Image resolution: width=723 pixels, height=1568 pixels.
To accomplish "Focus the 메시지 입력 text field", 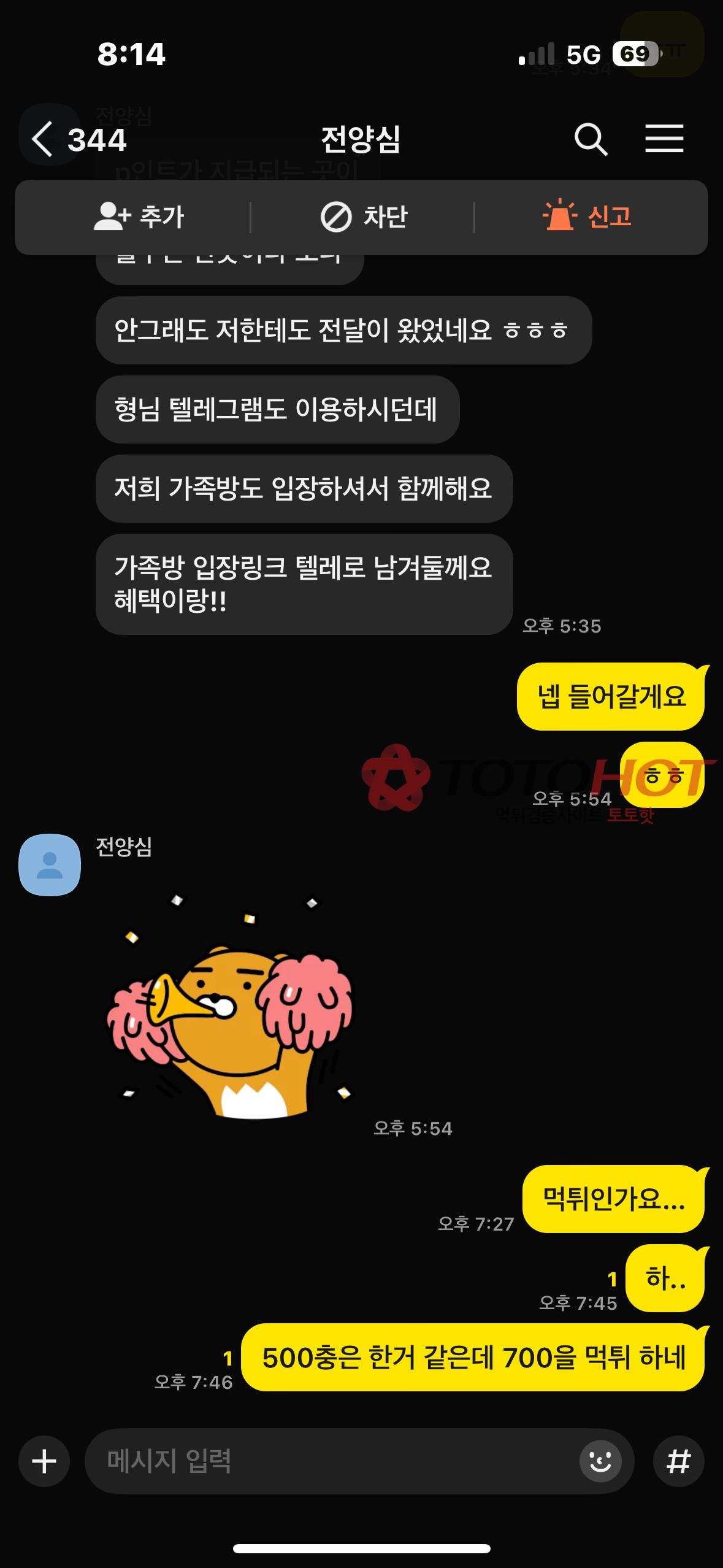I will pos(331,1461).
